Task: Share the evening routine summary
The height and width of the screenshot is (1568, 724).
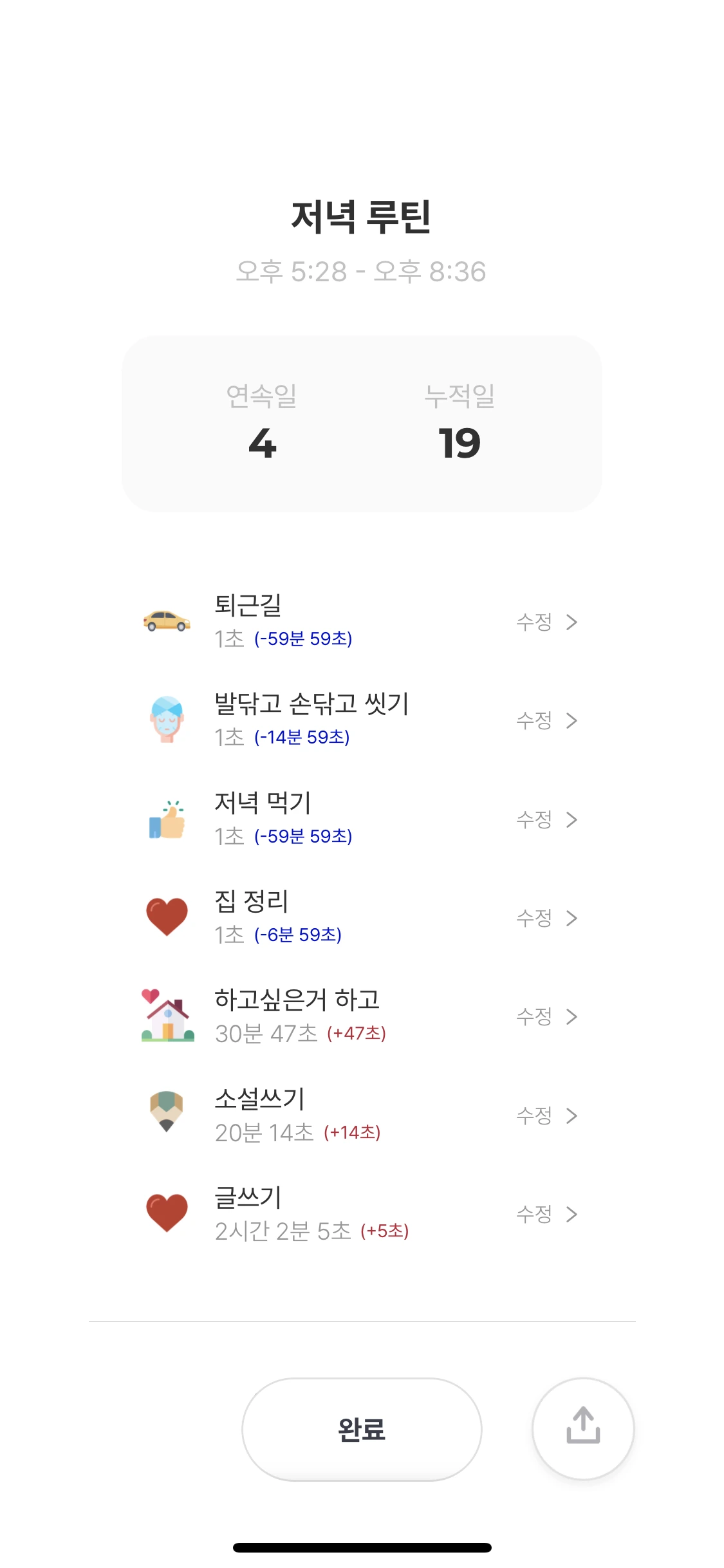Action: coord(583,1428)
